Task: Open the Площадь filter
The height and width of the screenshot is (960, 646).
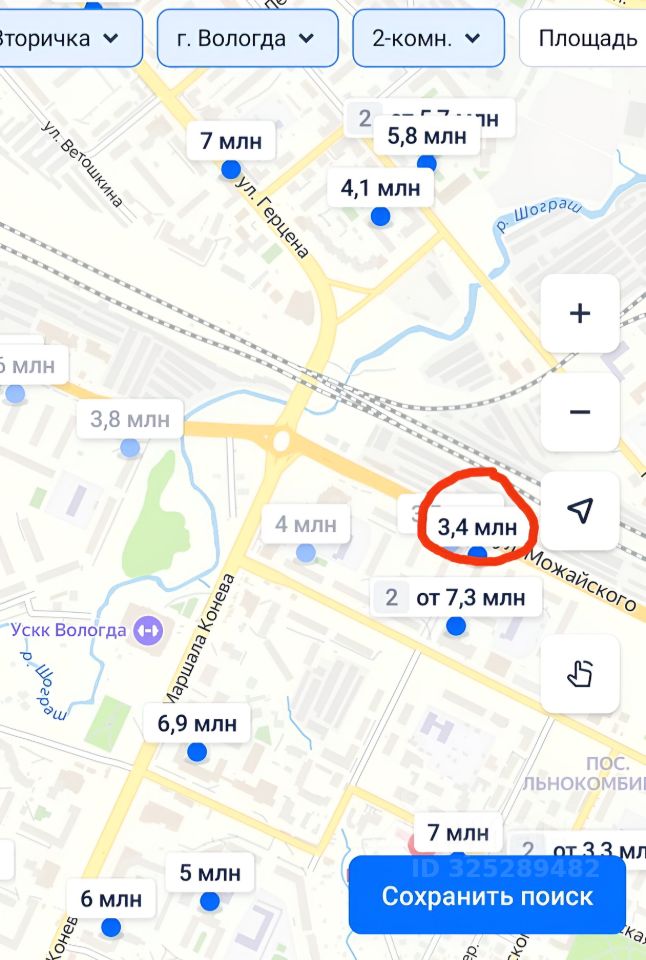Action: click(587, 39)
